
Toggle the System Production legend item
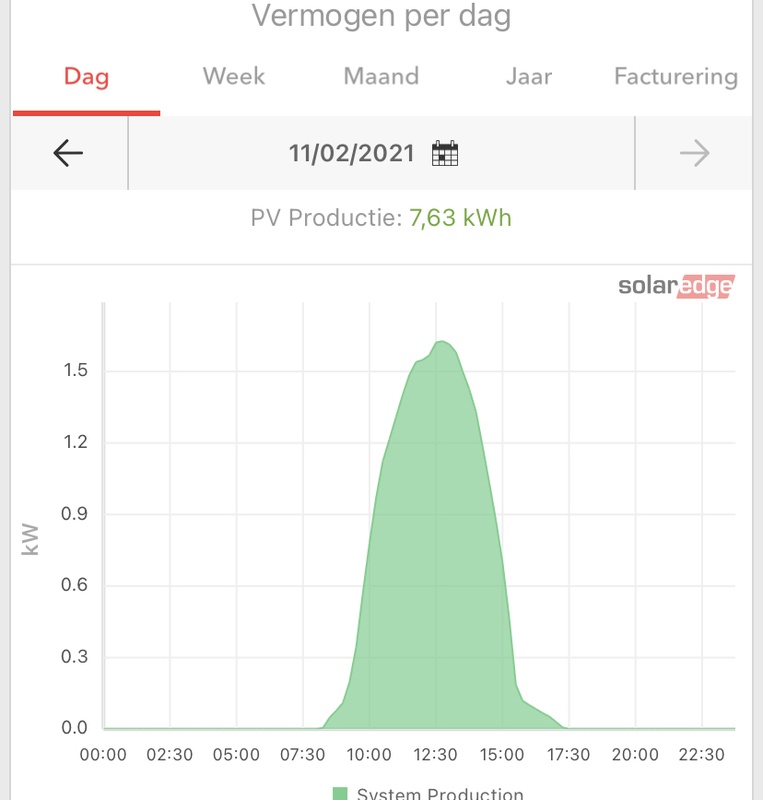pos(428,794)
